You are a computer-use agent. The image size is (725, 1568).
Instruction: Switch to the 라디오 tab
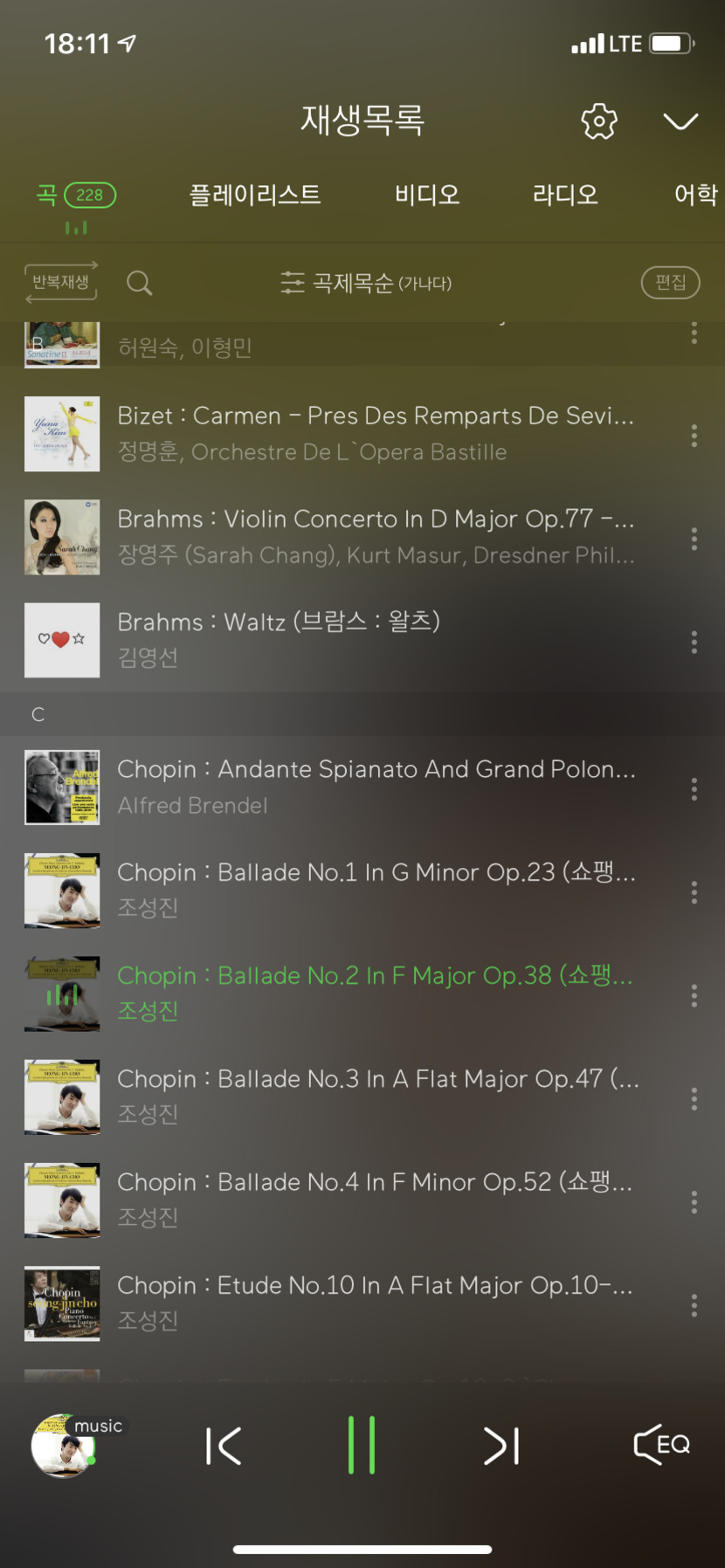pos(565,195)
